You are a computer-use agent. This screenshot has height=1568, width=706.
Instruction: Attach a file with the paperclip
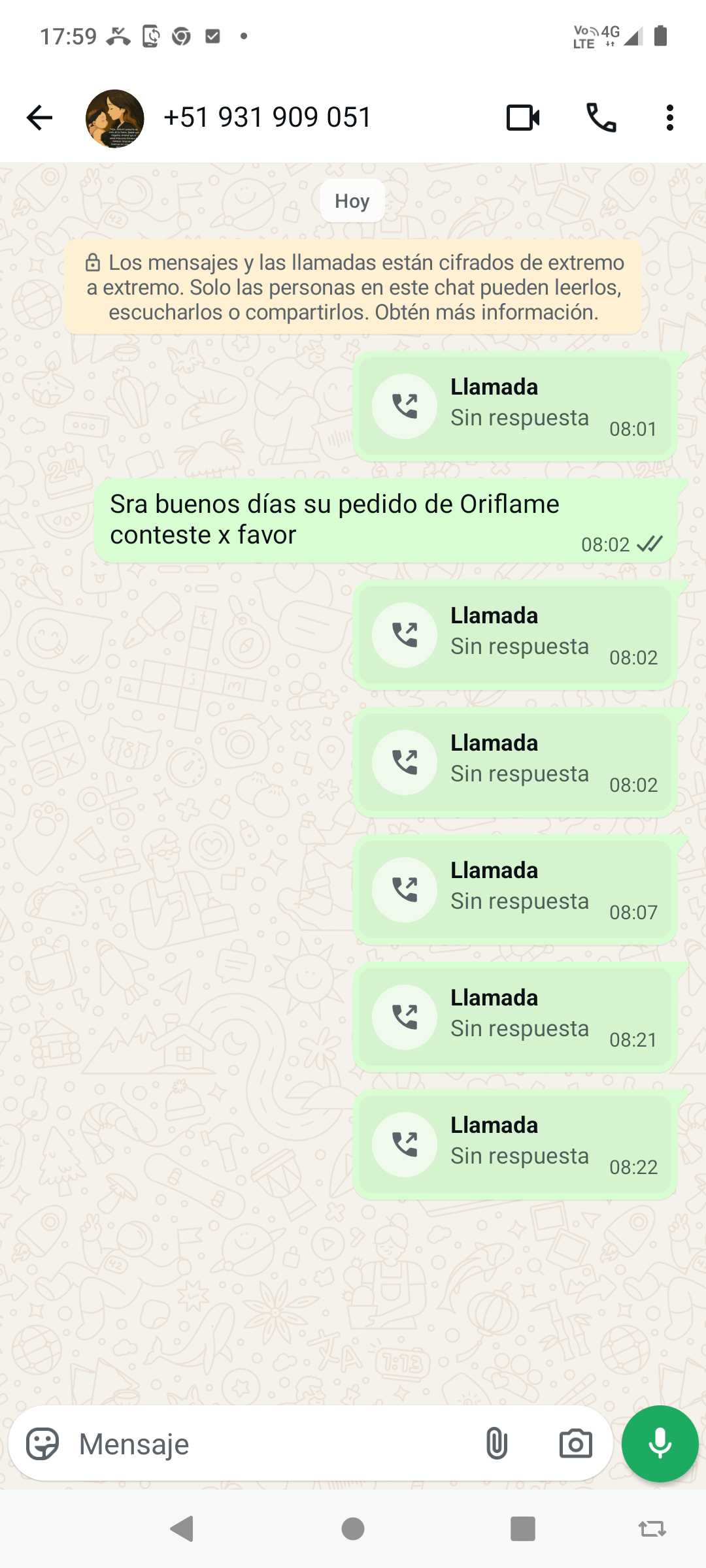497,1444
